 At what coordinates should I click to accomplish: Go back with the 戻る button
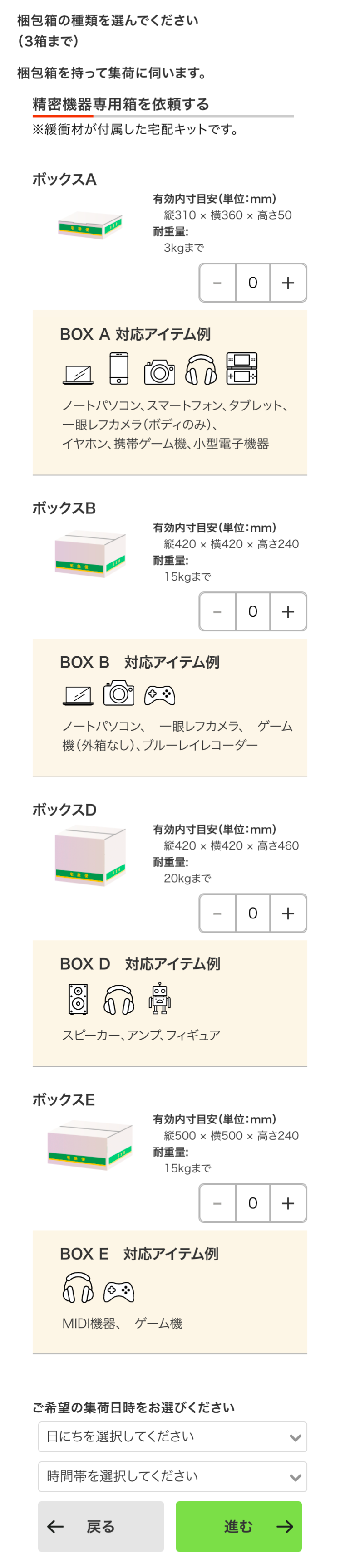point(100,1525)
